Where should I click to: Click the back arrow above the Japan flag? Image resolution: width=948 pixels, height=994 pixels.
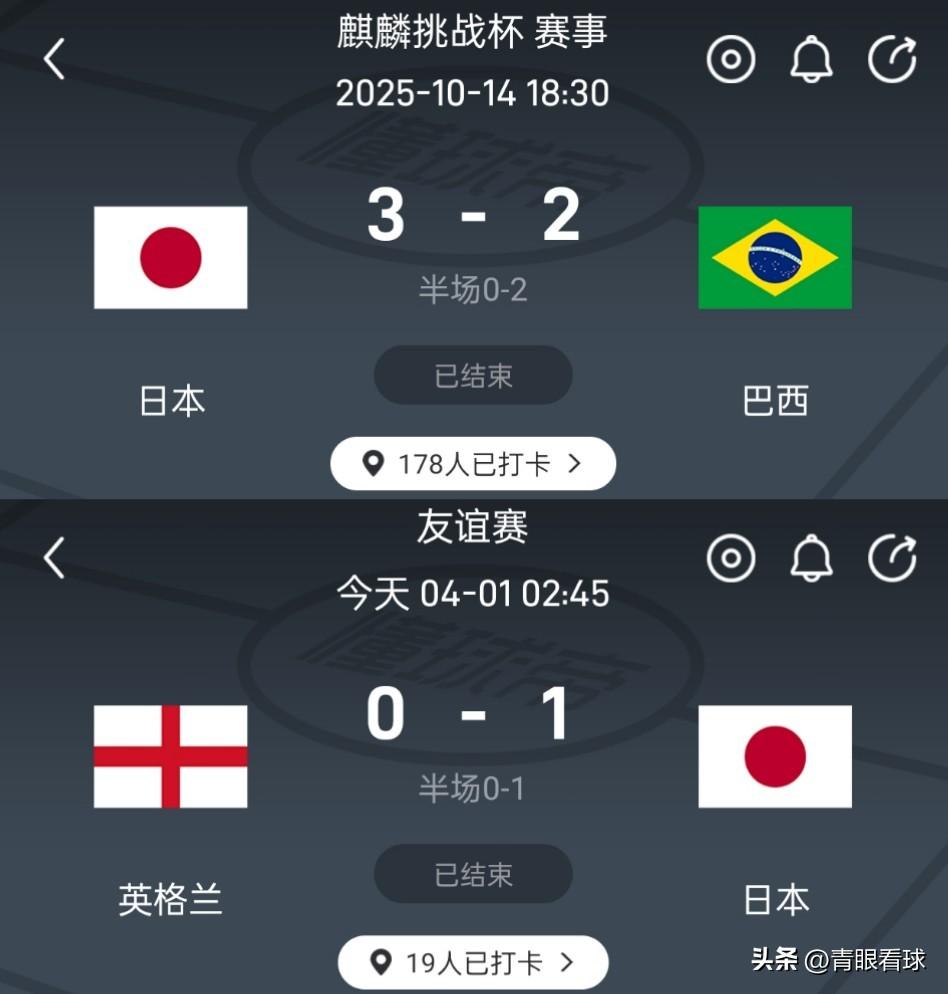pyautogui.click(x=52, y=58)
